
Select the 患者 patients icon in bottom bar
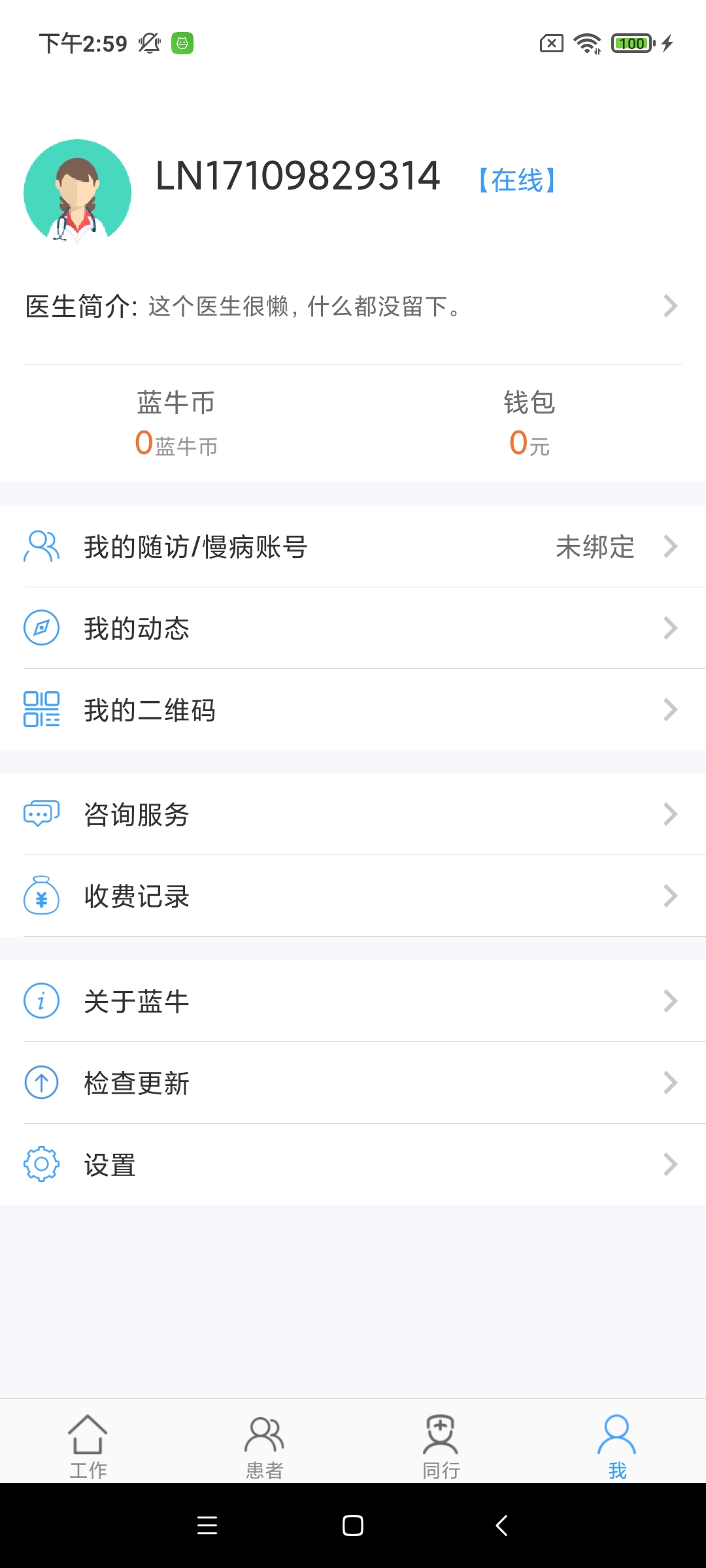265,1444
